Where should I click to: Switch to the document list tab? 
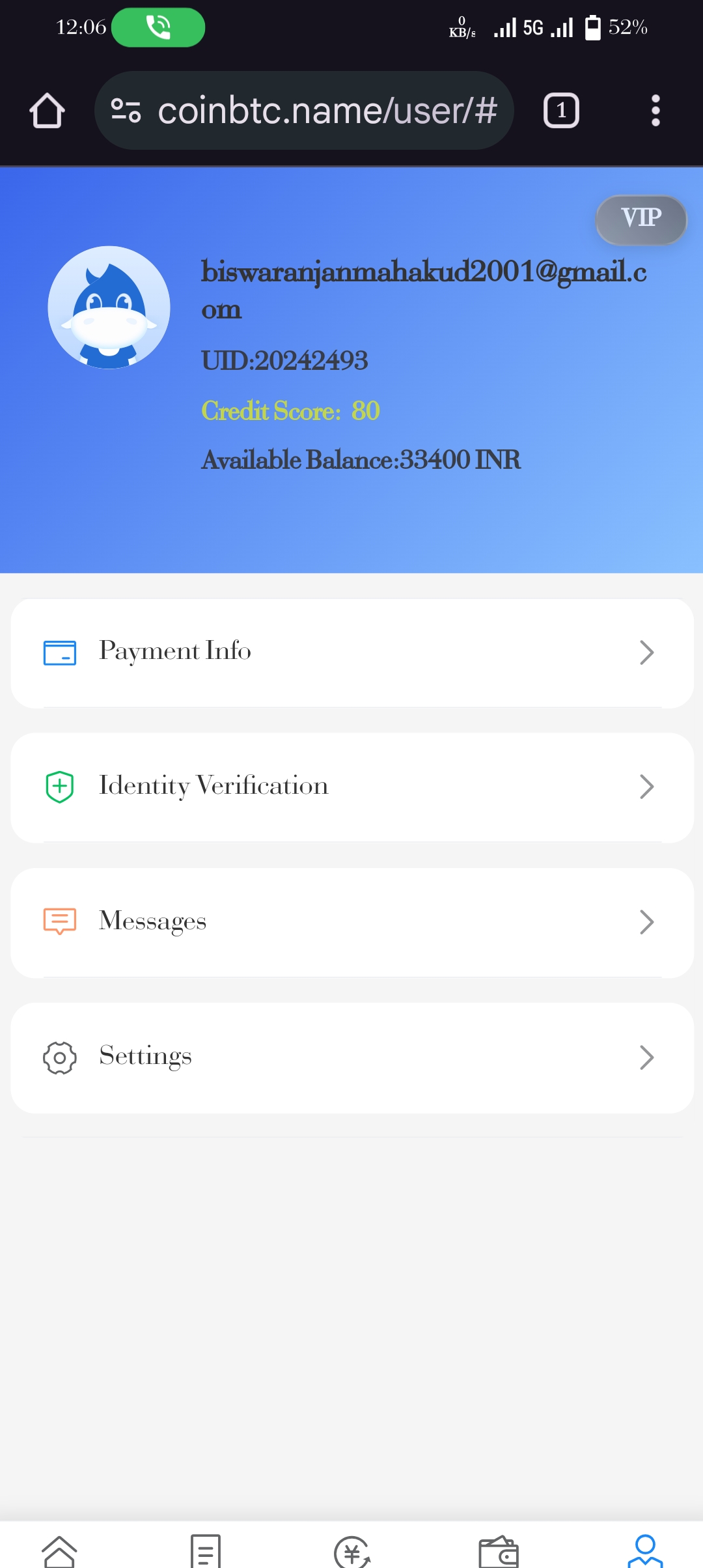coord(206,1552)
